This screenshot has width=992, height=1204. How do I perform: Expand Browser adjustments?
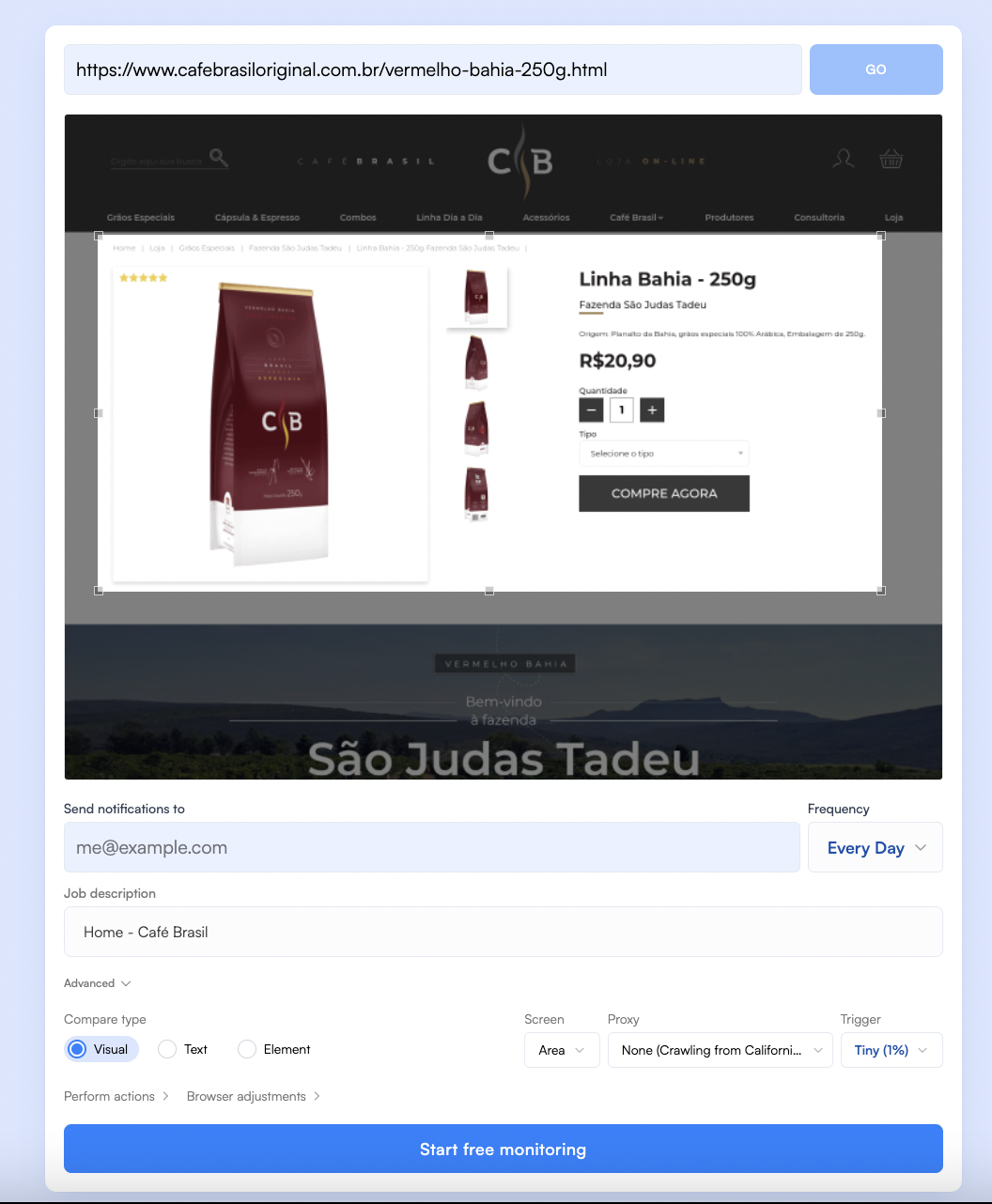click(x=254, y=1096)
